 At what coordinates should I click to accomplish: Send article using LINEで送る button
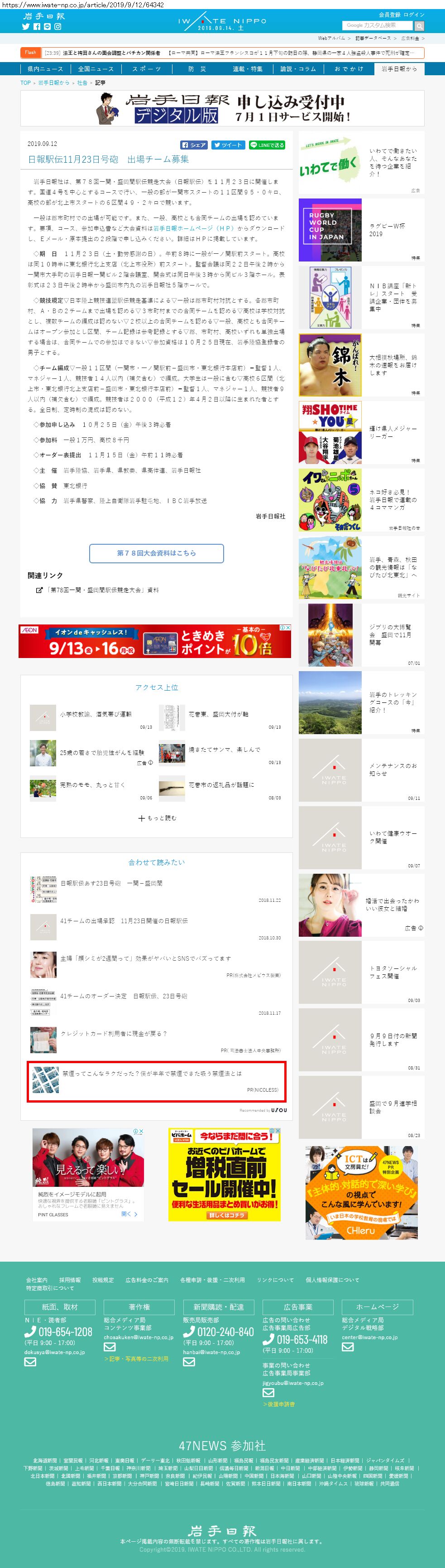tap(267, 145)
